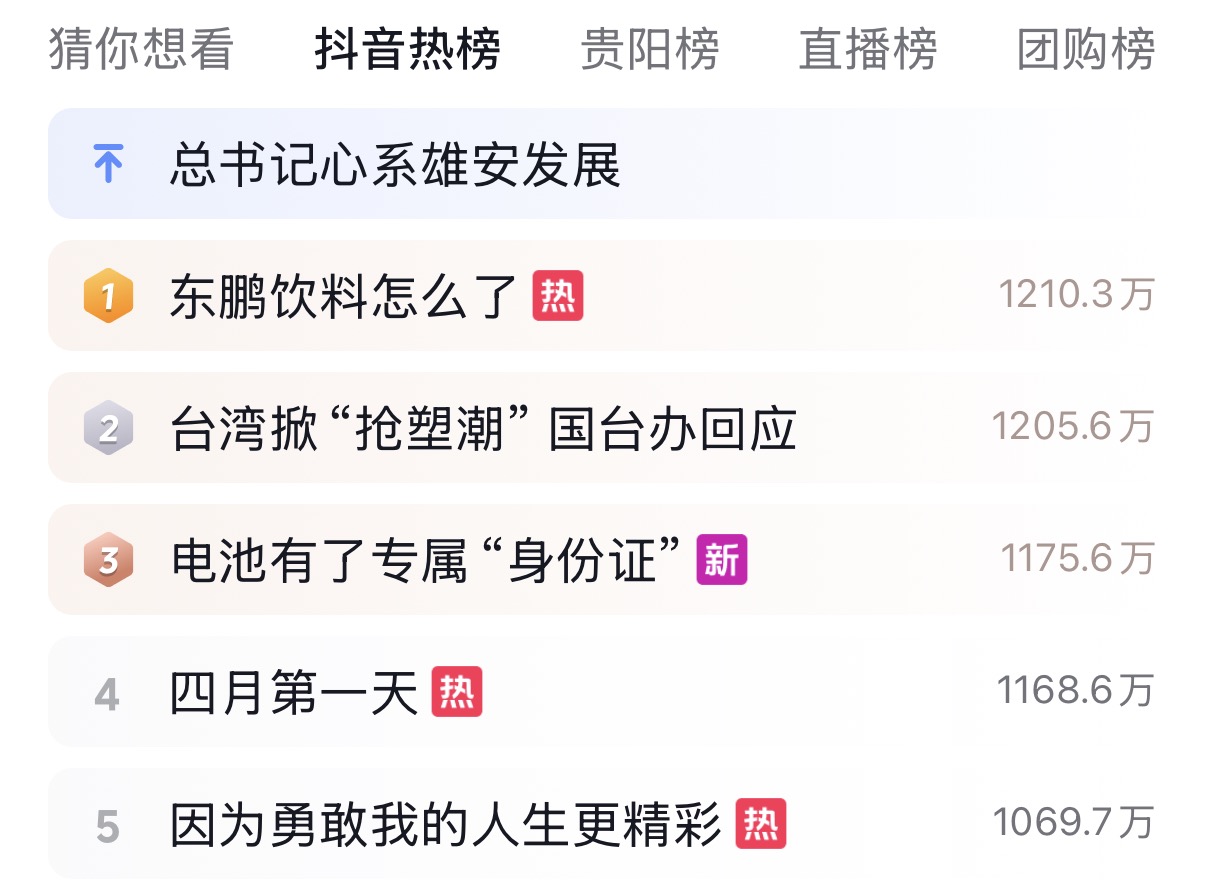The height and width of the screenshot is (880, 1206).
Task: Open 因为勇敢我的人生更精彩 topic
Action: point(445,825)
